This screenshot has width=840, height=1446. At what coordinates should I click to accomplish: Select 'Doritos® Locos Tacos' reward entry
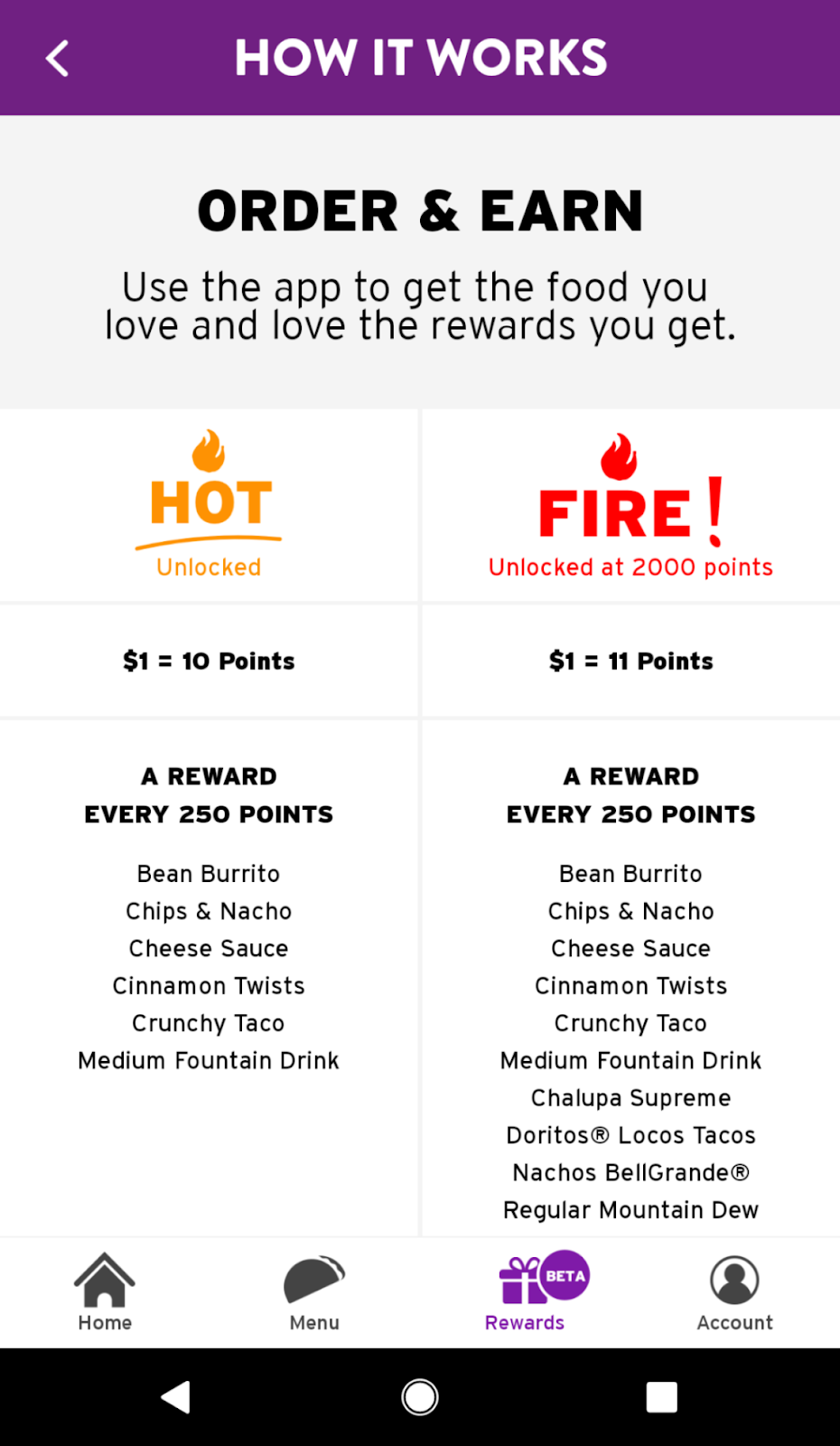pos(630,1134)
